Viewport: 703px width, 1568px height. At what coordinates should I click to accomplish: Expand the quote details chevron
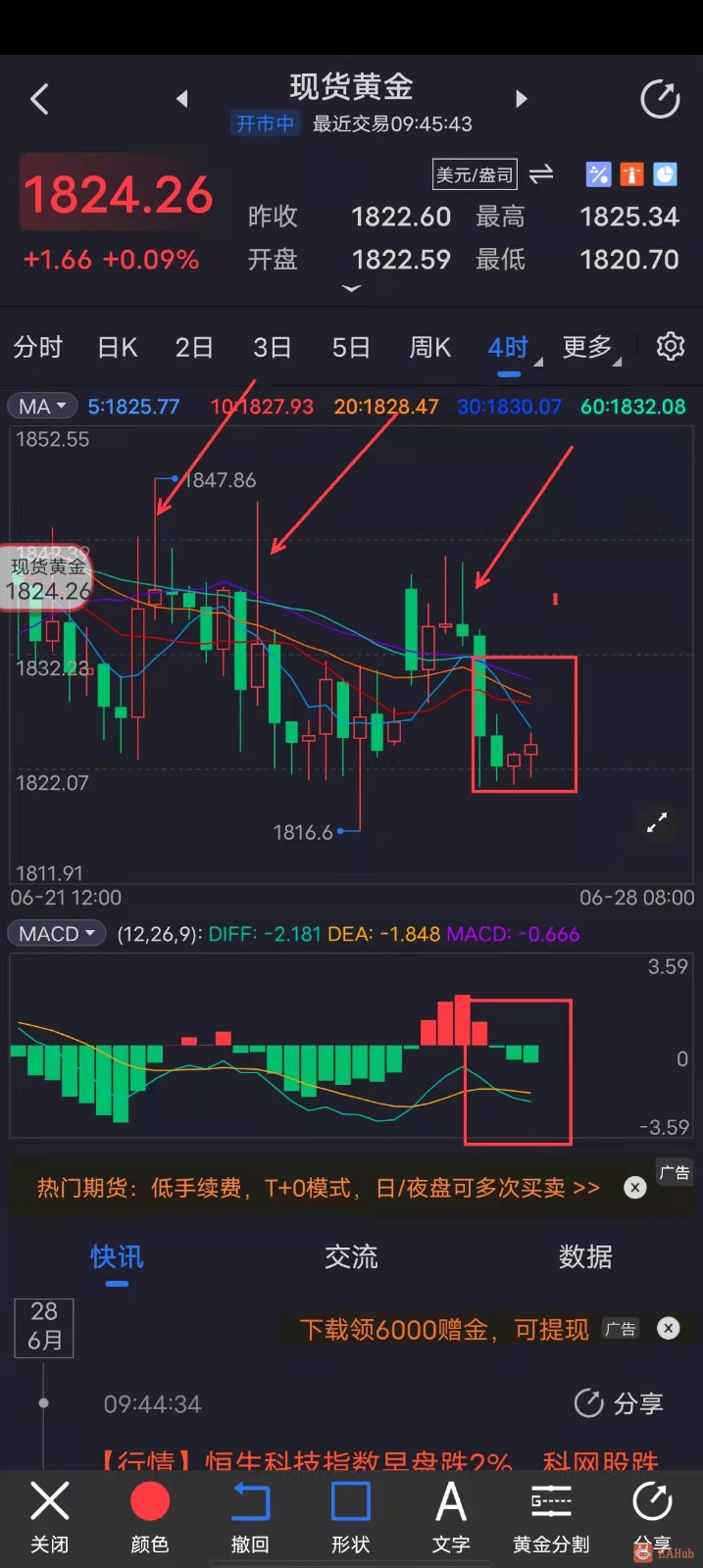point(351,289)
